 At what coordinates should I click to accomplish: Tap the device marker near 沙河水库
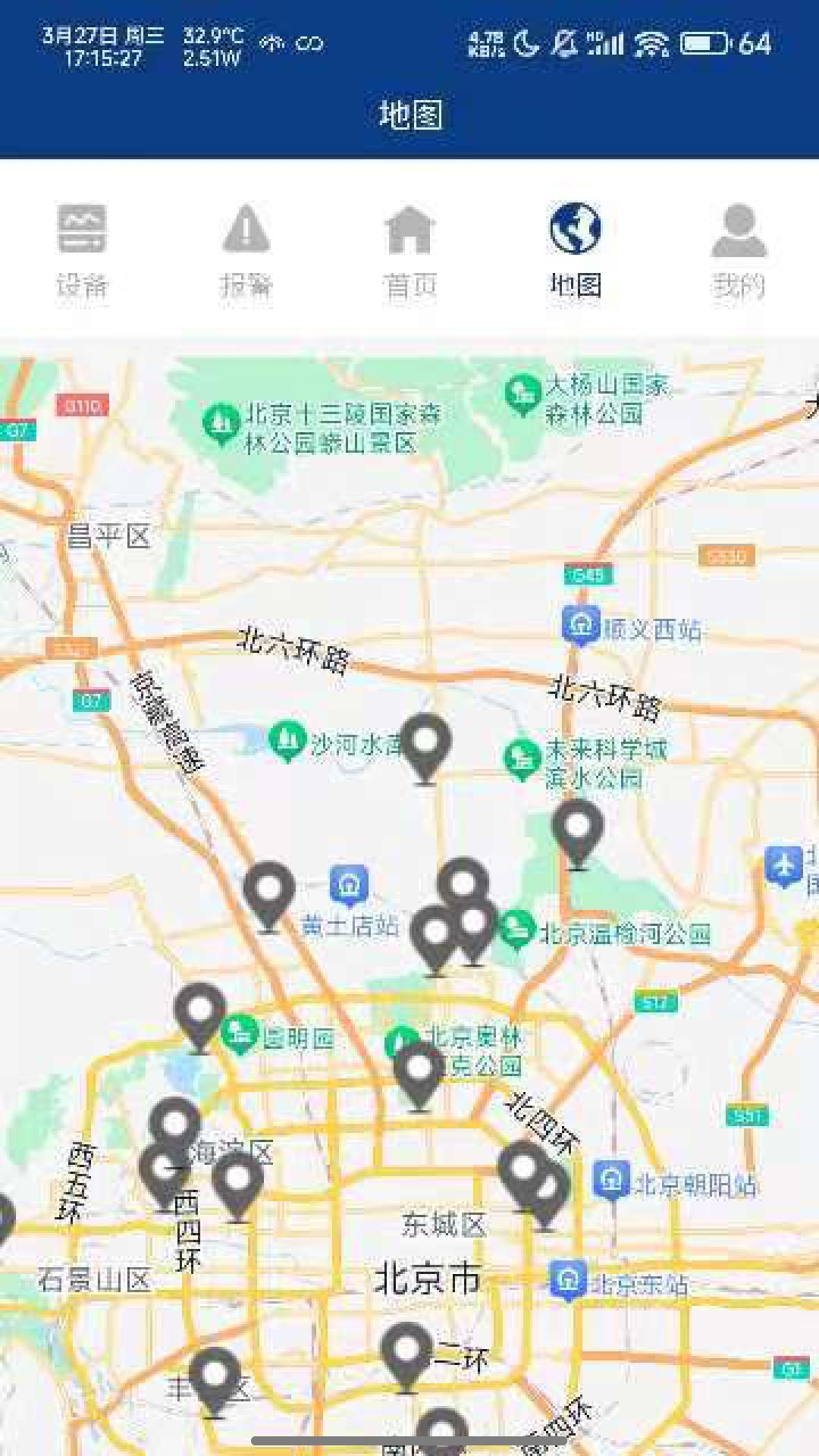[425, 745]
